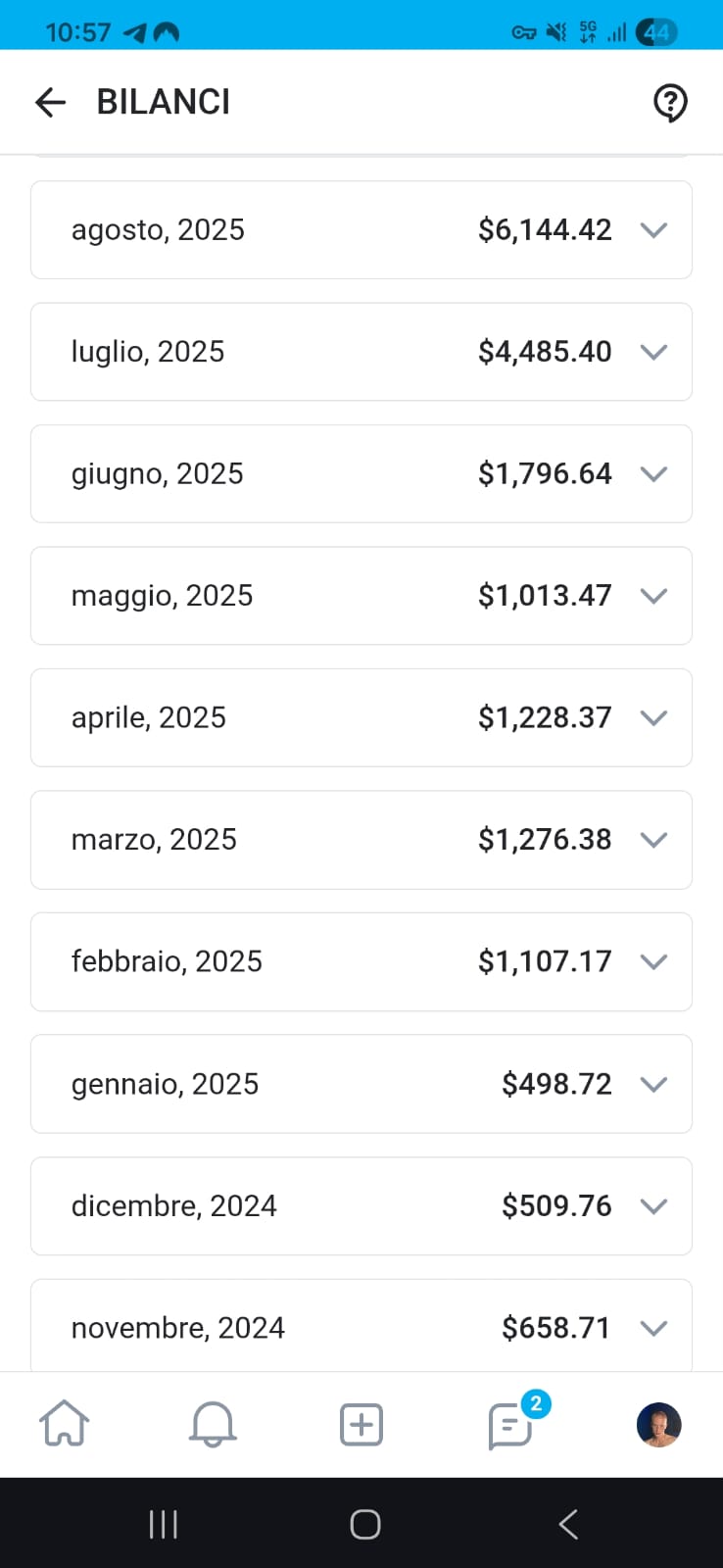Go back from the Bilanci screen
This screenshot has width=723, height=1568.
(x=50, y=102)
